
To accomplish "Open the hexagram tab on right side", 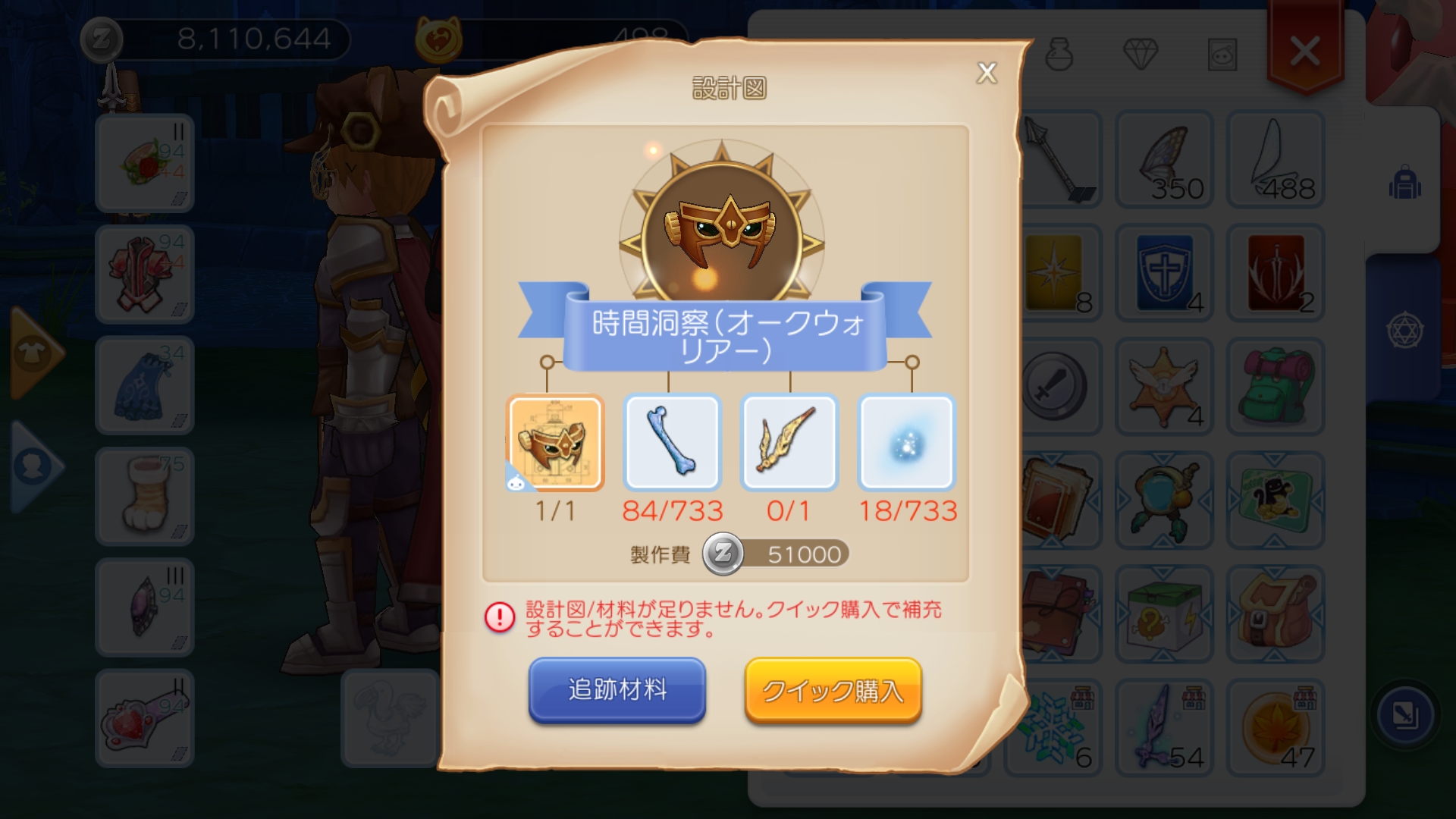I will pyautogui.click(x=1404, y=331).
